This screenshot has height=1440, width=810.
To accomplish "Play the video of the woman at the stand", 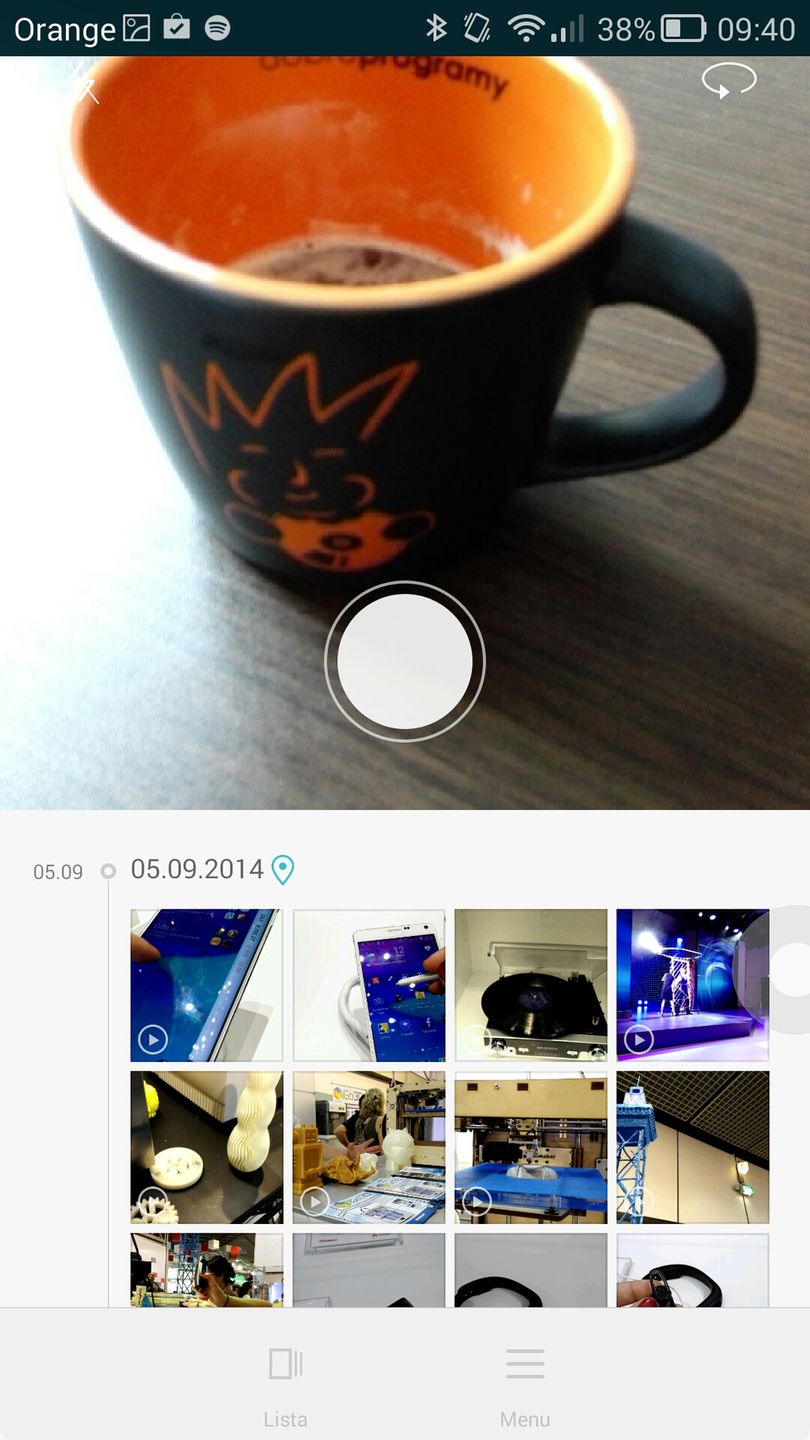I will point(369,1147).
